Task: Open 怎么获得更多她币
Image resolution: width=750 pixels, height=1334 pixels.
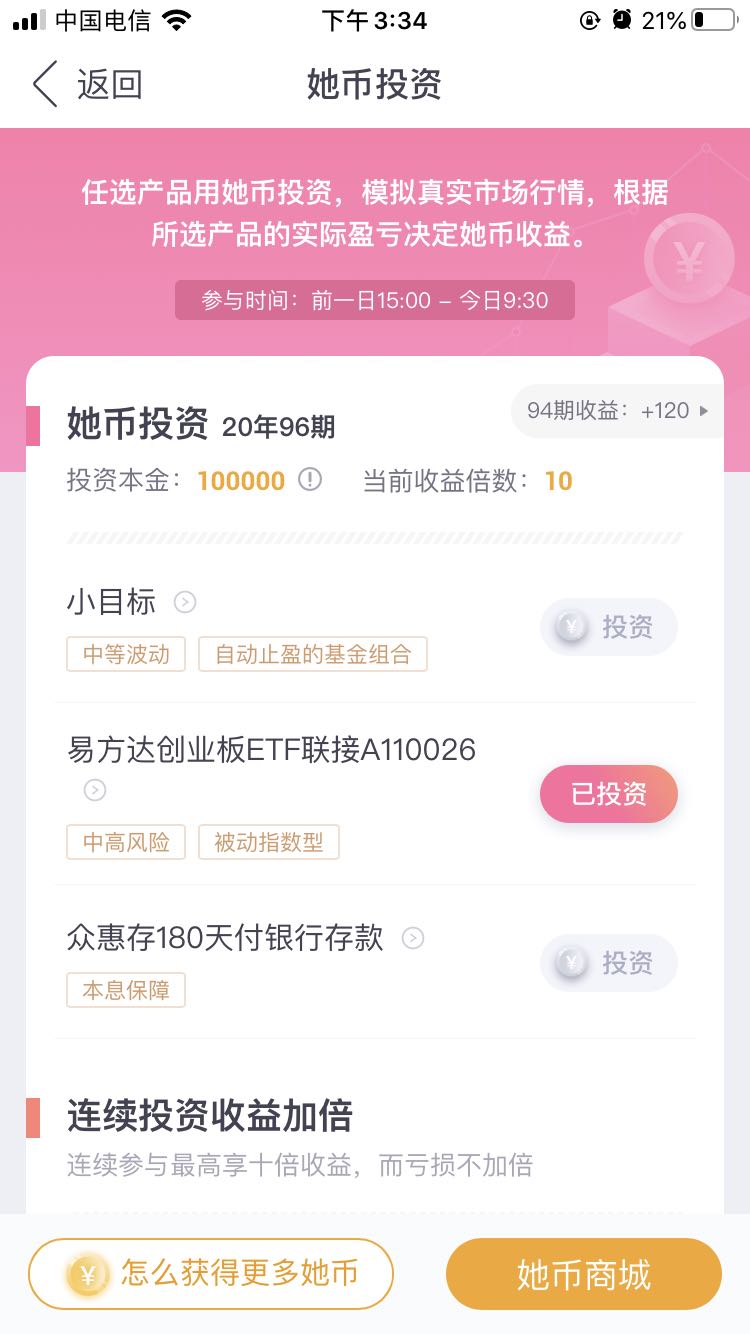Action: click(211, 1274)
